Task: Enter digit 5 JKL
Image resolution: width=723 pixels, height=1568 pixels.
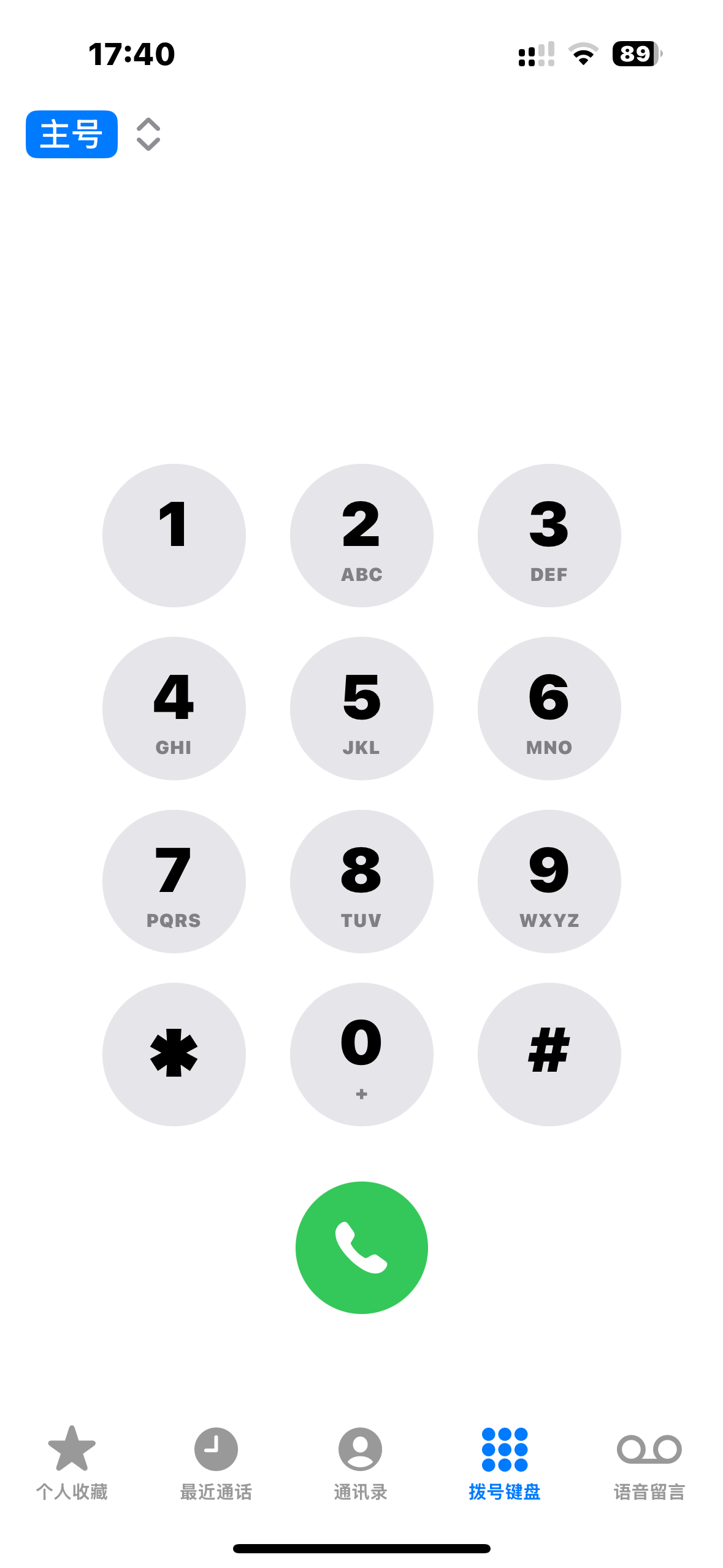Action: click(362, 709)
